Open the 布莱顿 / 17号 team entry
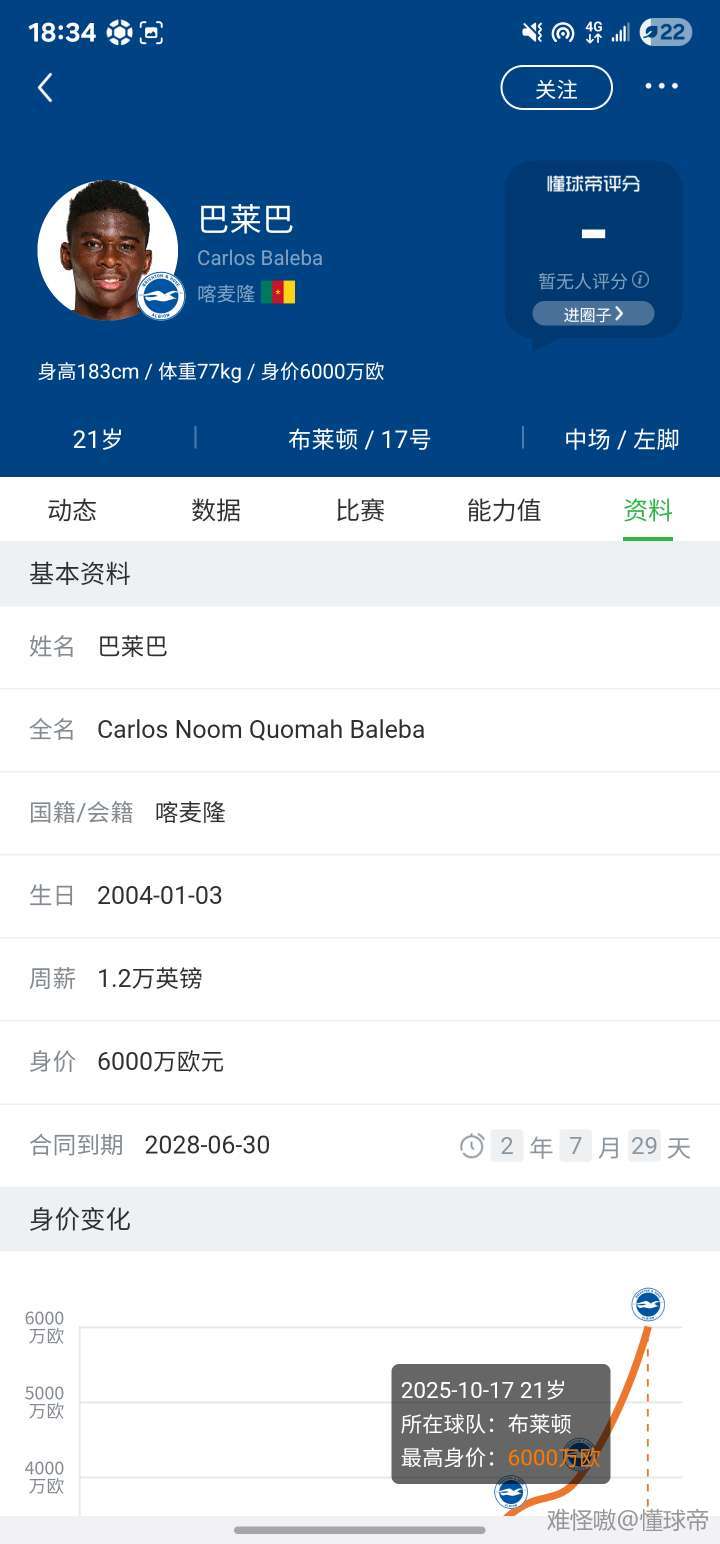Viewport: 720px width, 1544px height. point(359,439)
